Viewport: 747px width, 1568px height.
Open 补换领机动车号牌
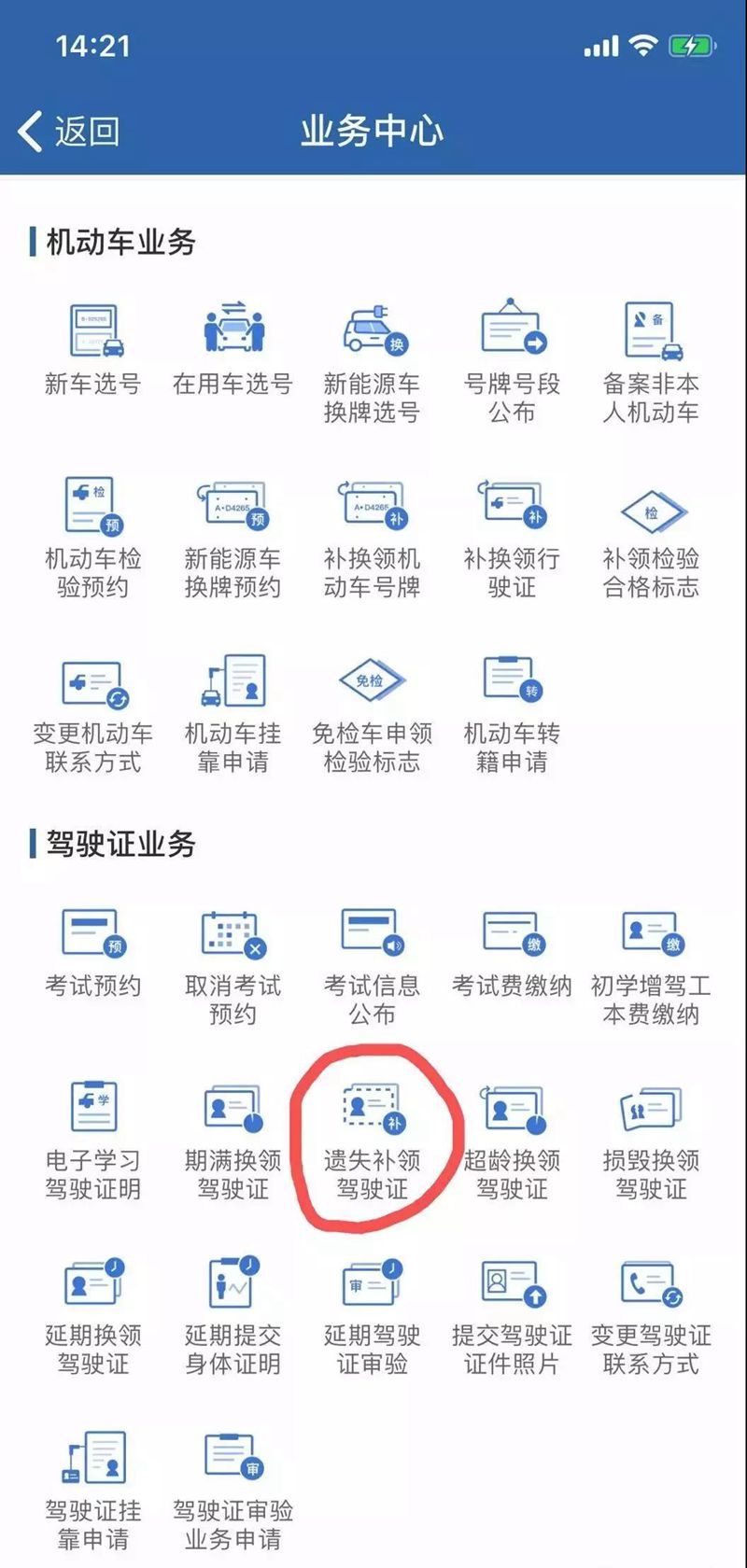[x=372, y=534]
